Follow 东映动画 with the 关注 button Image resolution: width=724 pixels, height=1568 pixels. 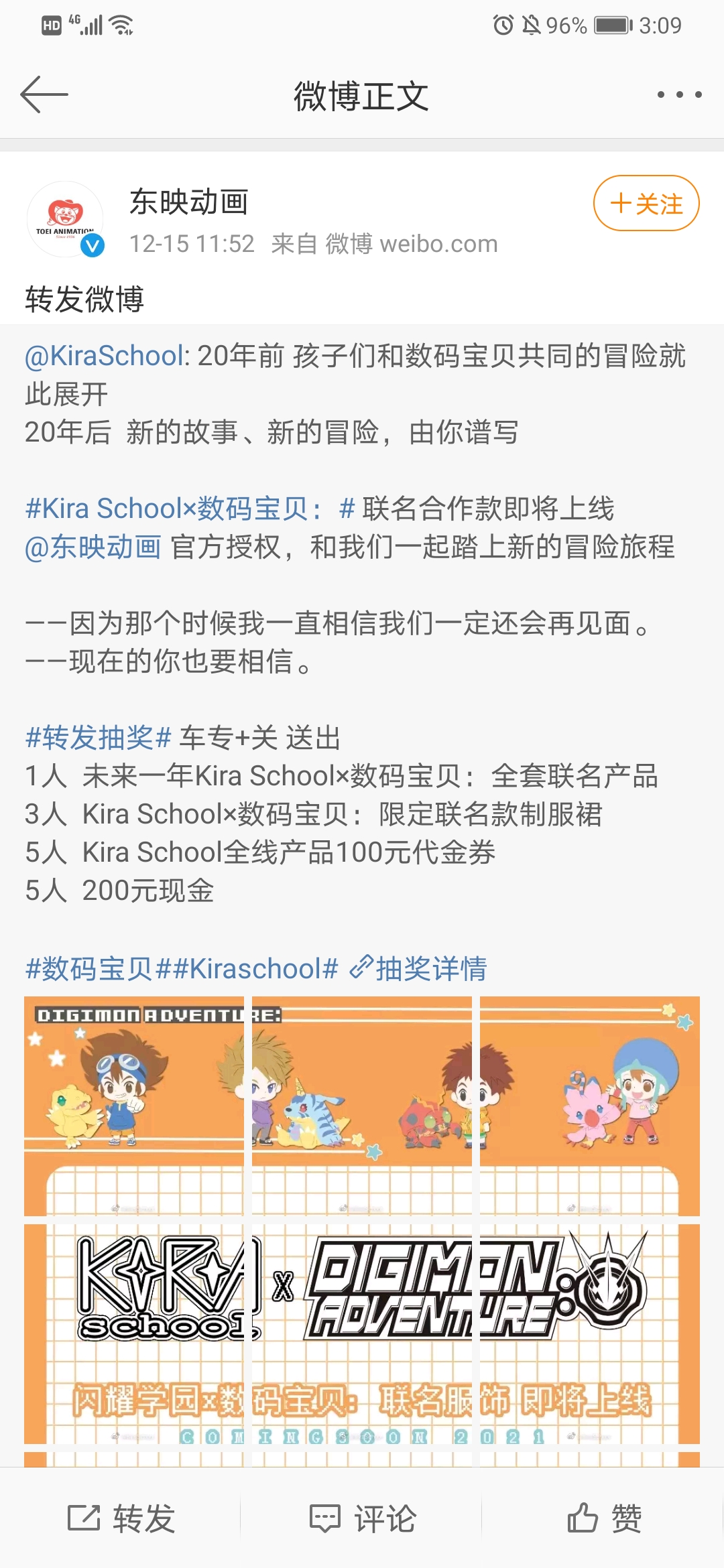point(646,203)
